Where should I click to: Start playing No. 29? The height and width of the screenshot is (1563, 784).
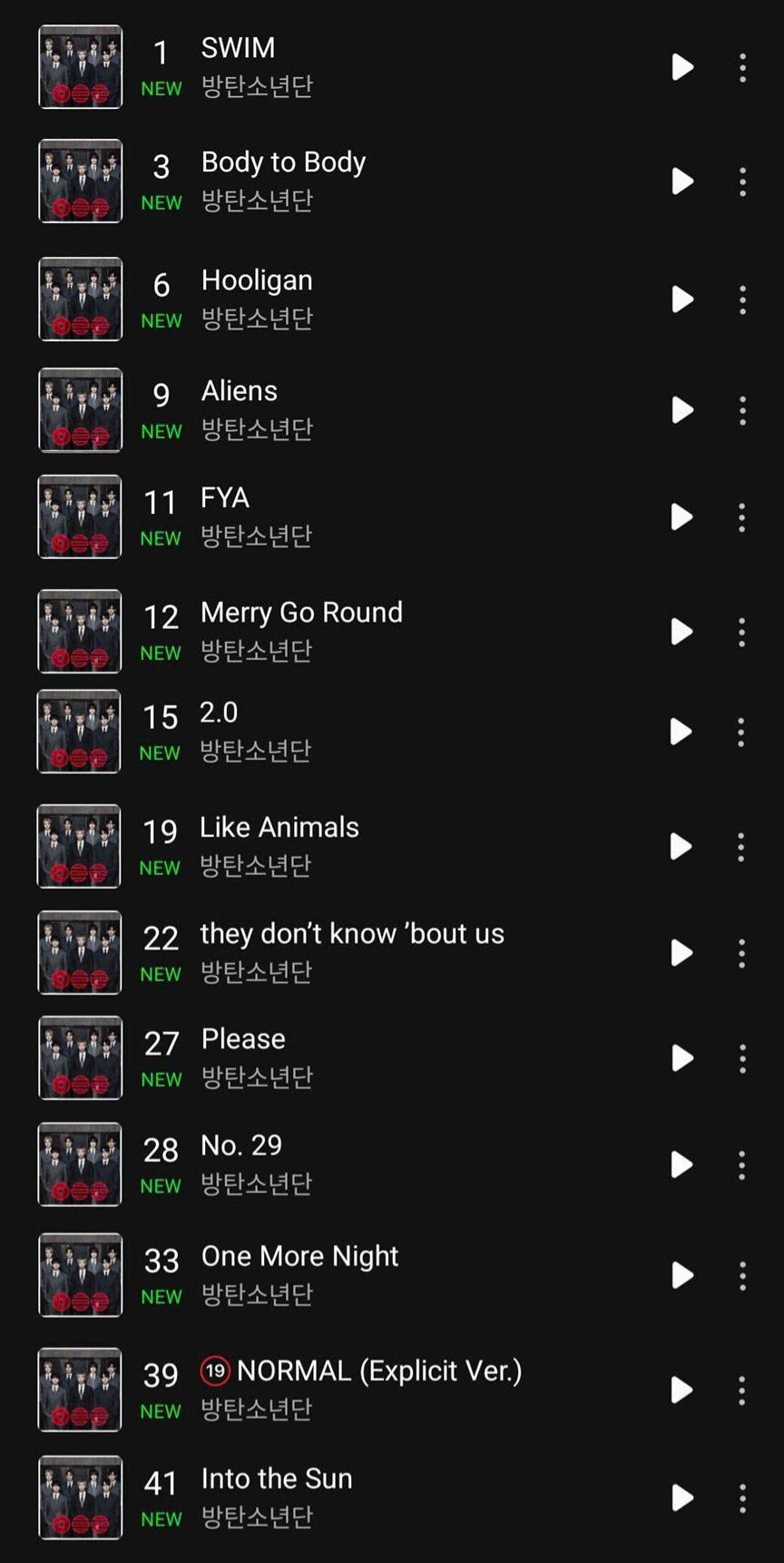[x=681, y=1165]
